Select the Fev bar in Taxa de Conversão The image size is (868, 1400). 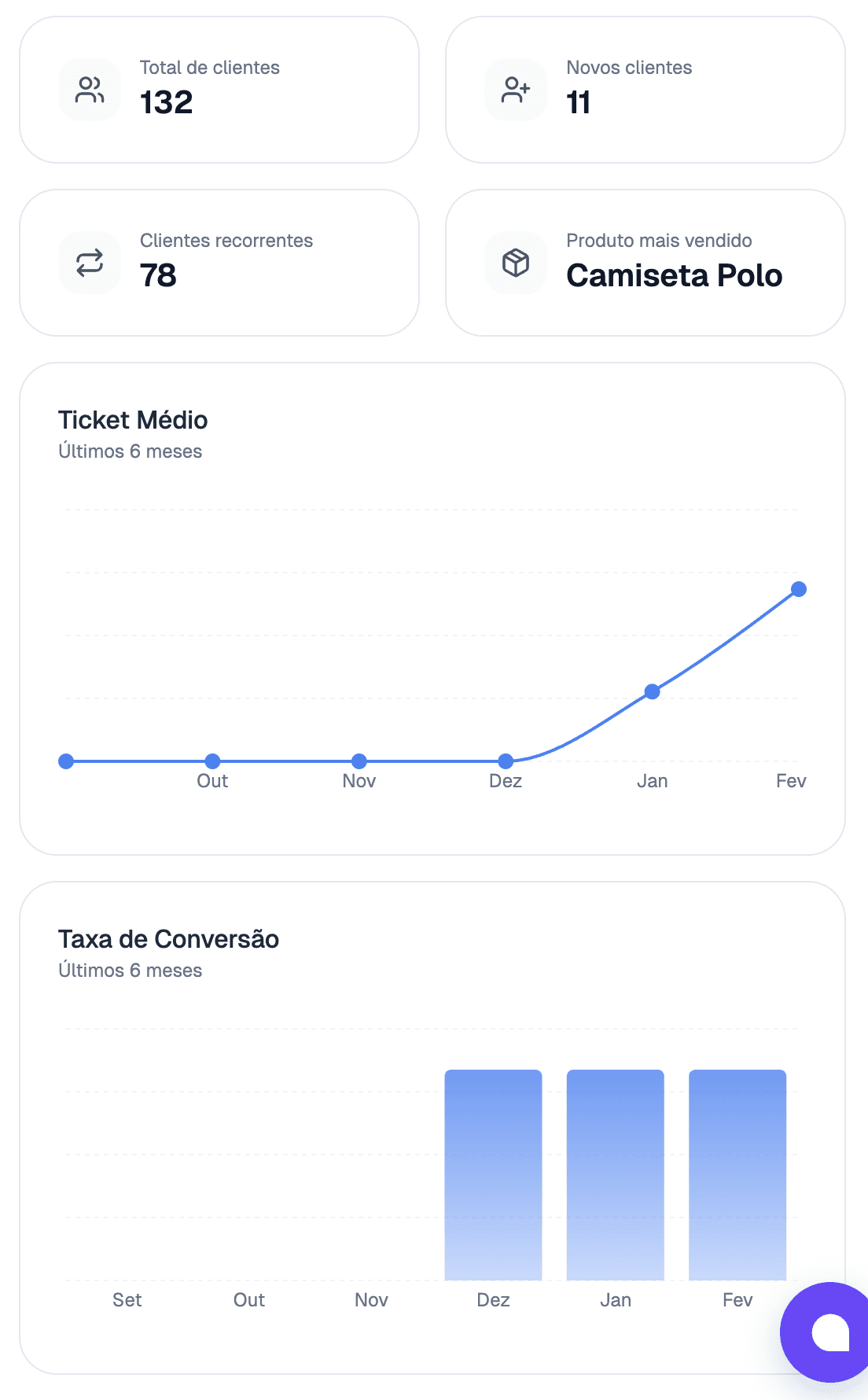click(737, 1176)
